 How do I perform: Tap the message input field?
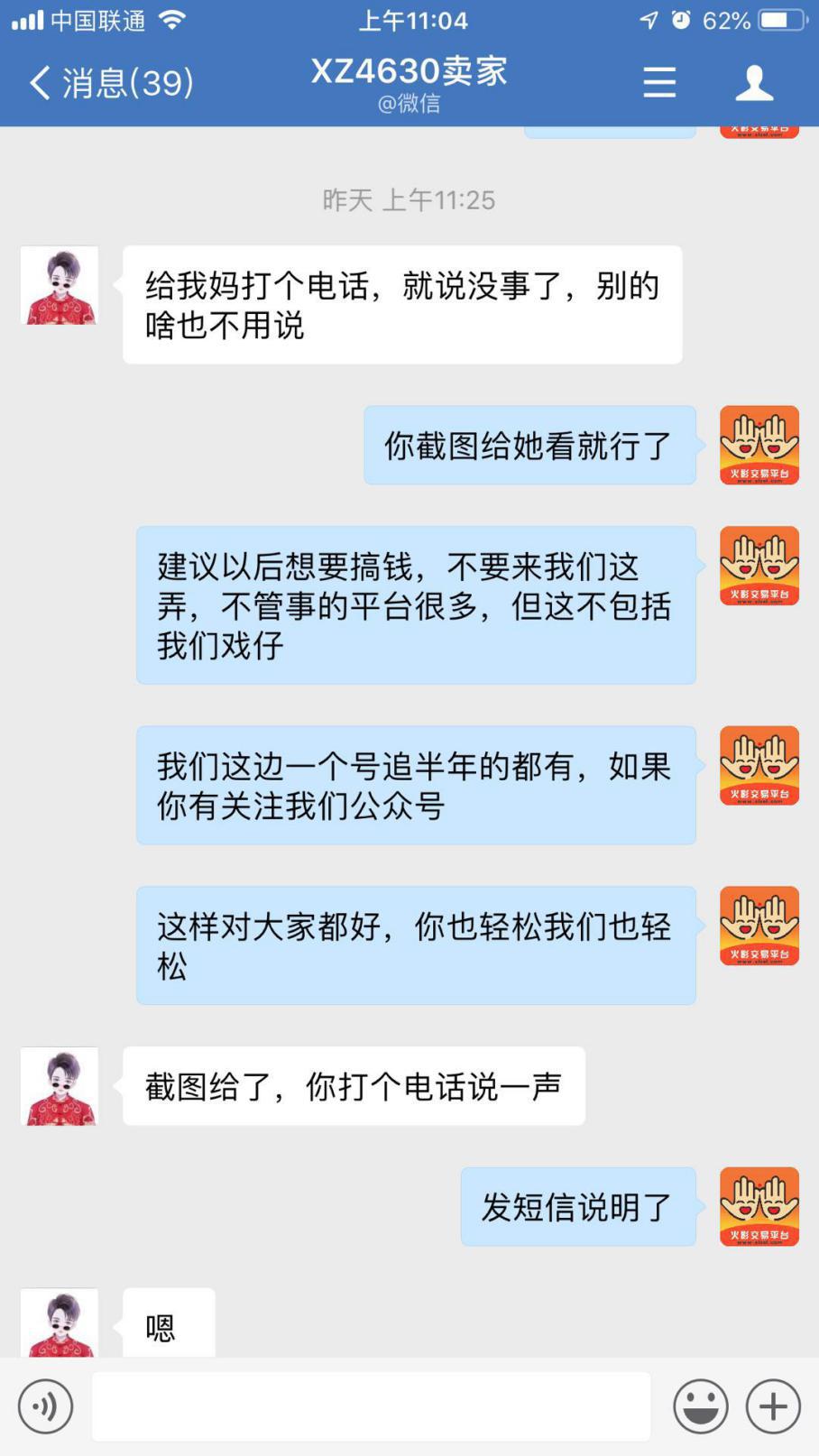click(372, 1405)
